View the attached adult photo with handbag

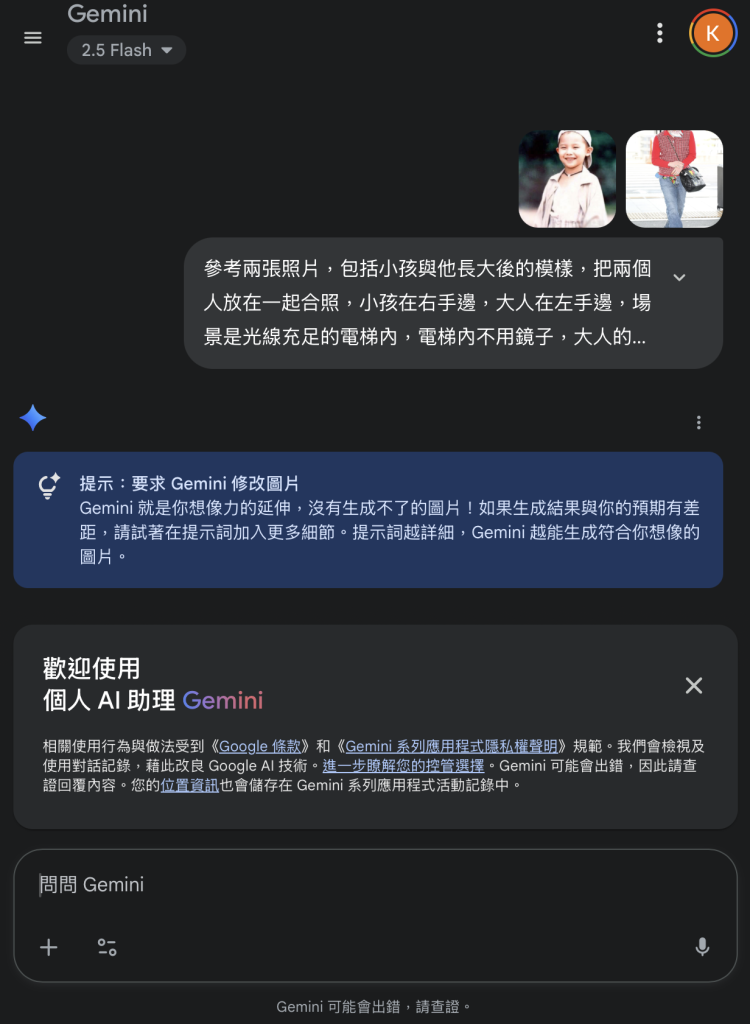point(674,179)
